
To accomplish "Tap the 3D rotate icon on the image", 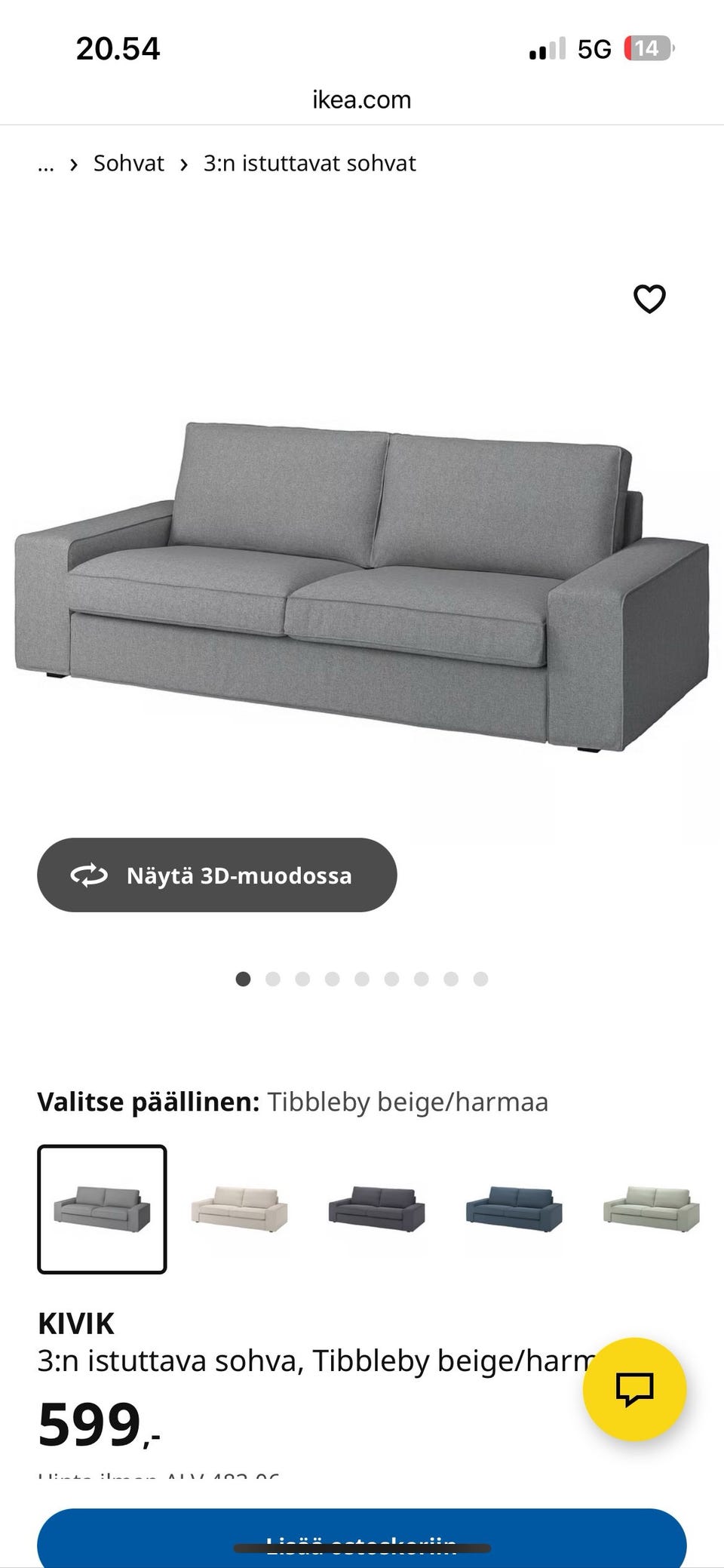I will [x=88, y=875].
